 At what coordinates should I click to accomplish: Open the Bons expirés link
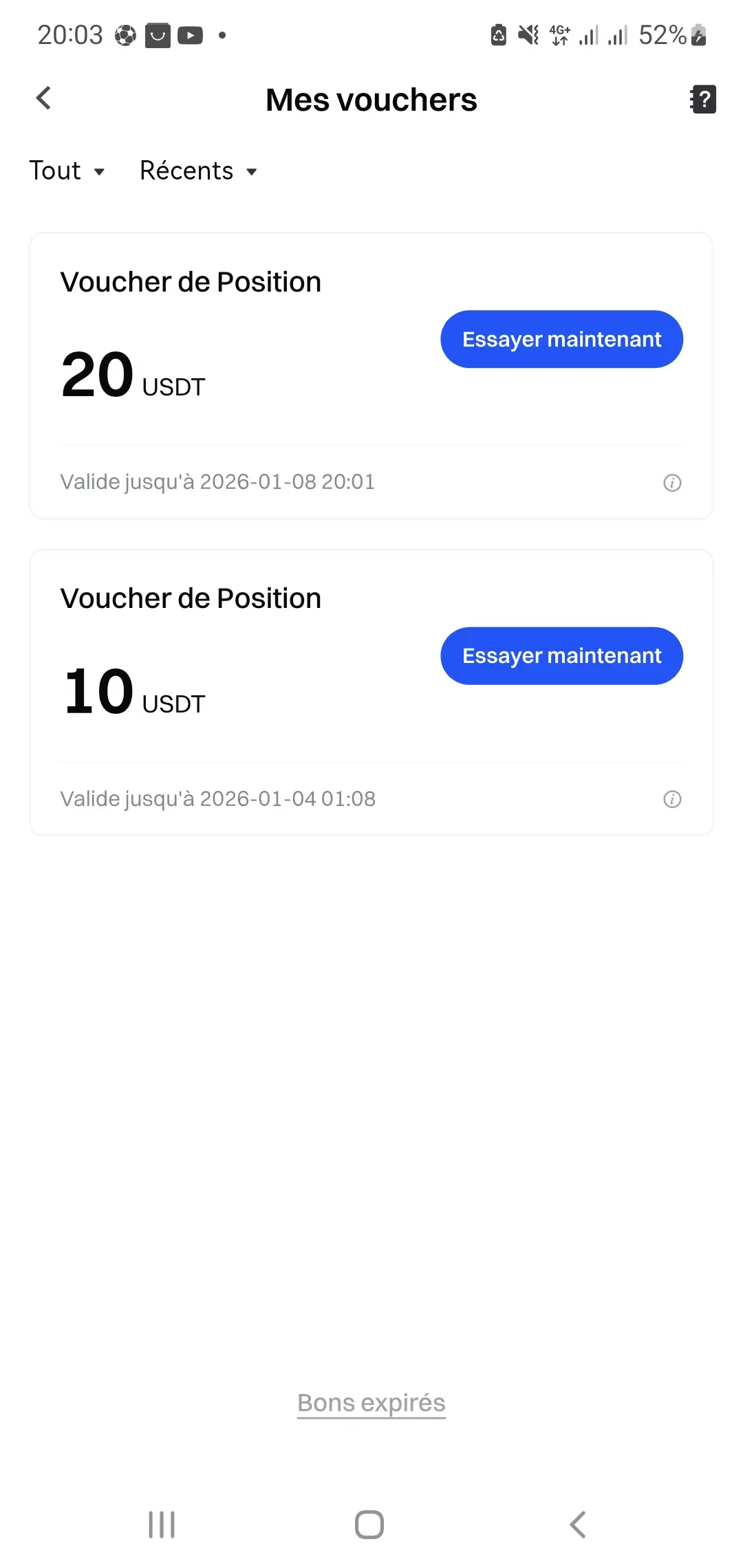[371, 1403]
